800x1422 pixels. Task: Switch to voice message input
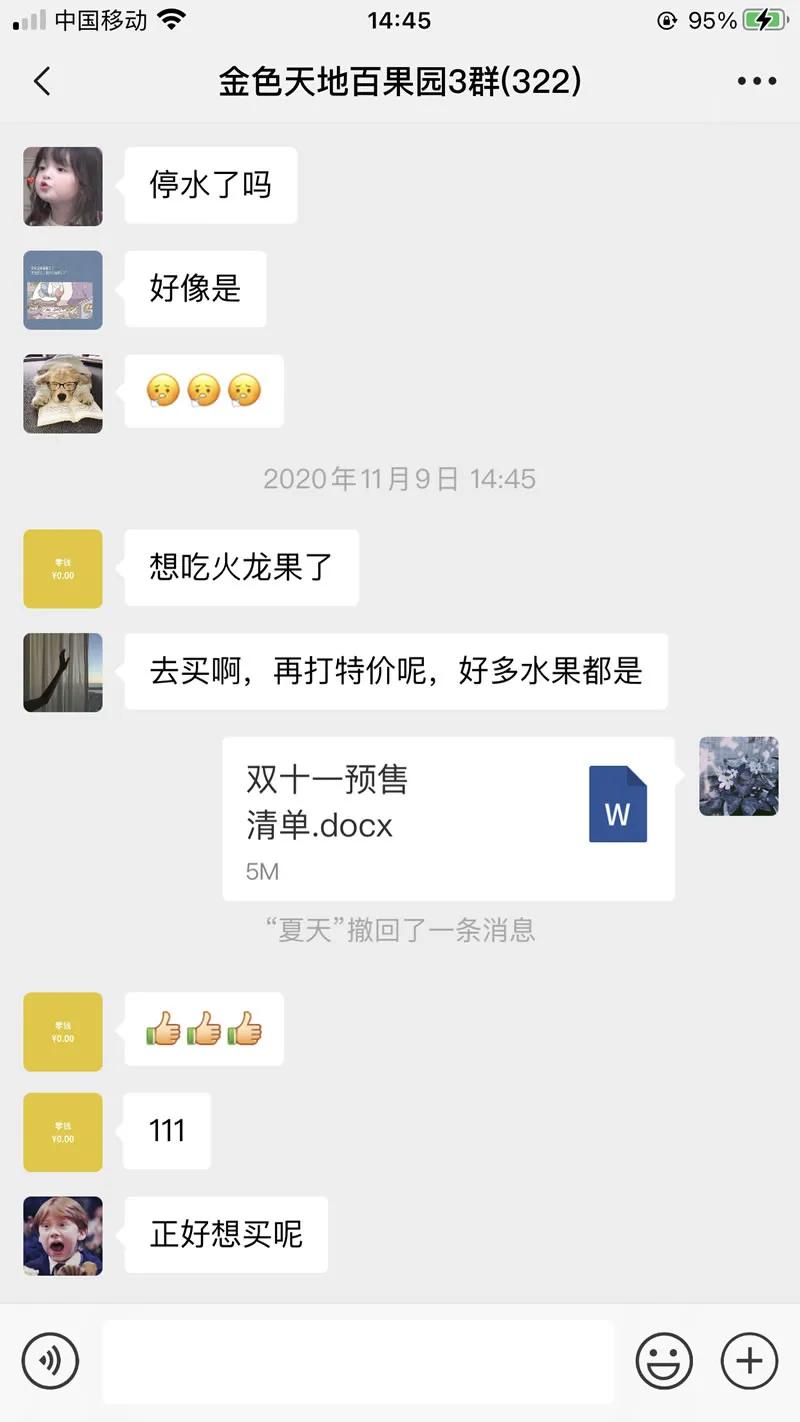coord(50,1361)
